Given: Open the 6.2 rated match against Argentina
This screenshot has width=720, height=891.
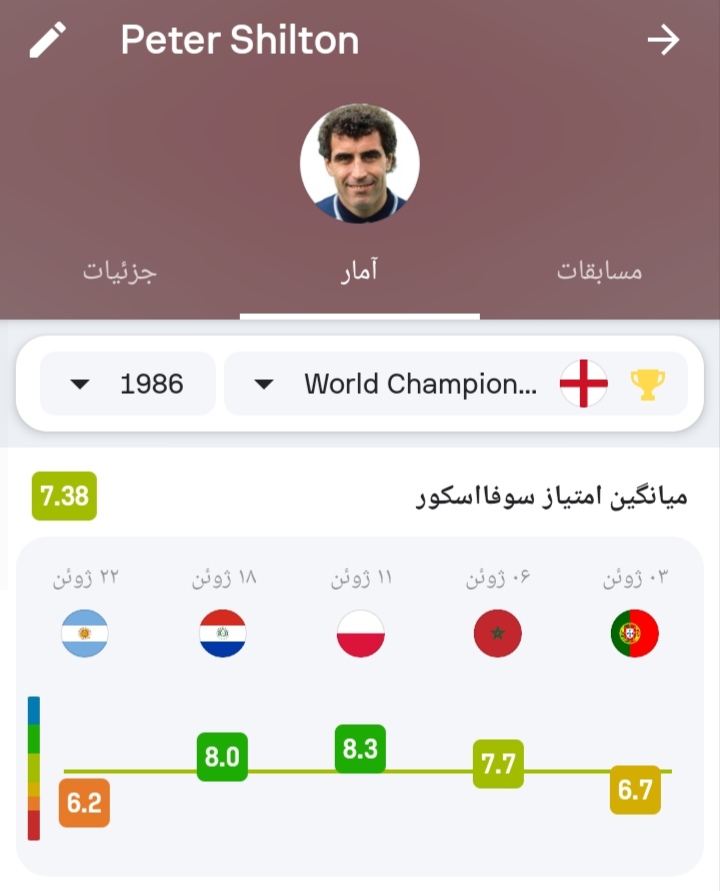Looking at the screenshot, I should pos(84,803).
